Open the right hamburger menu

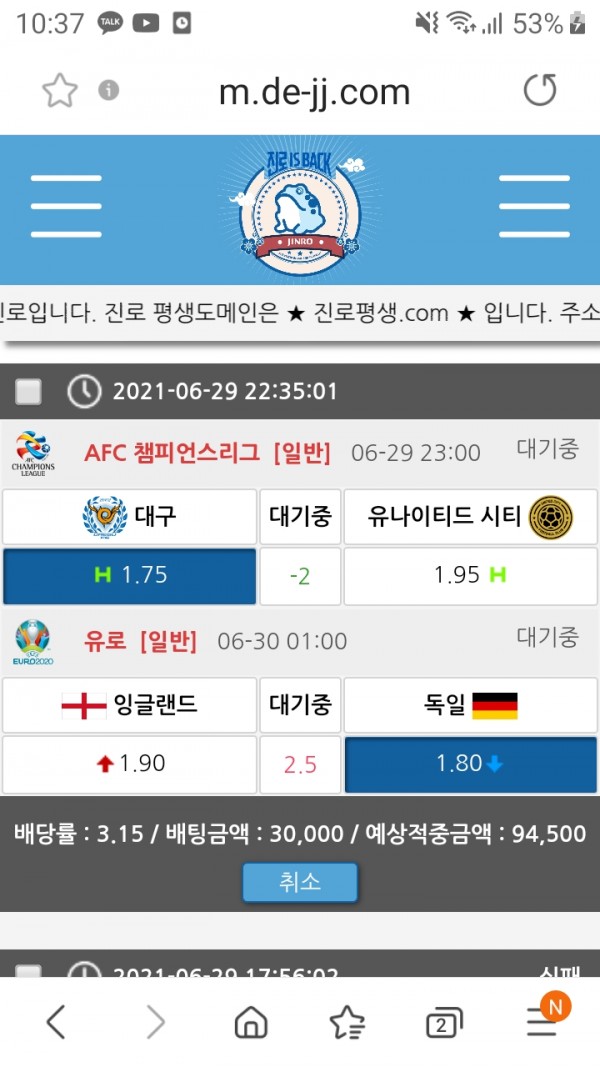point(534,206)
